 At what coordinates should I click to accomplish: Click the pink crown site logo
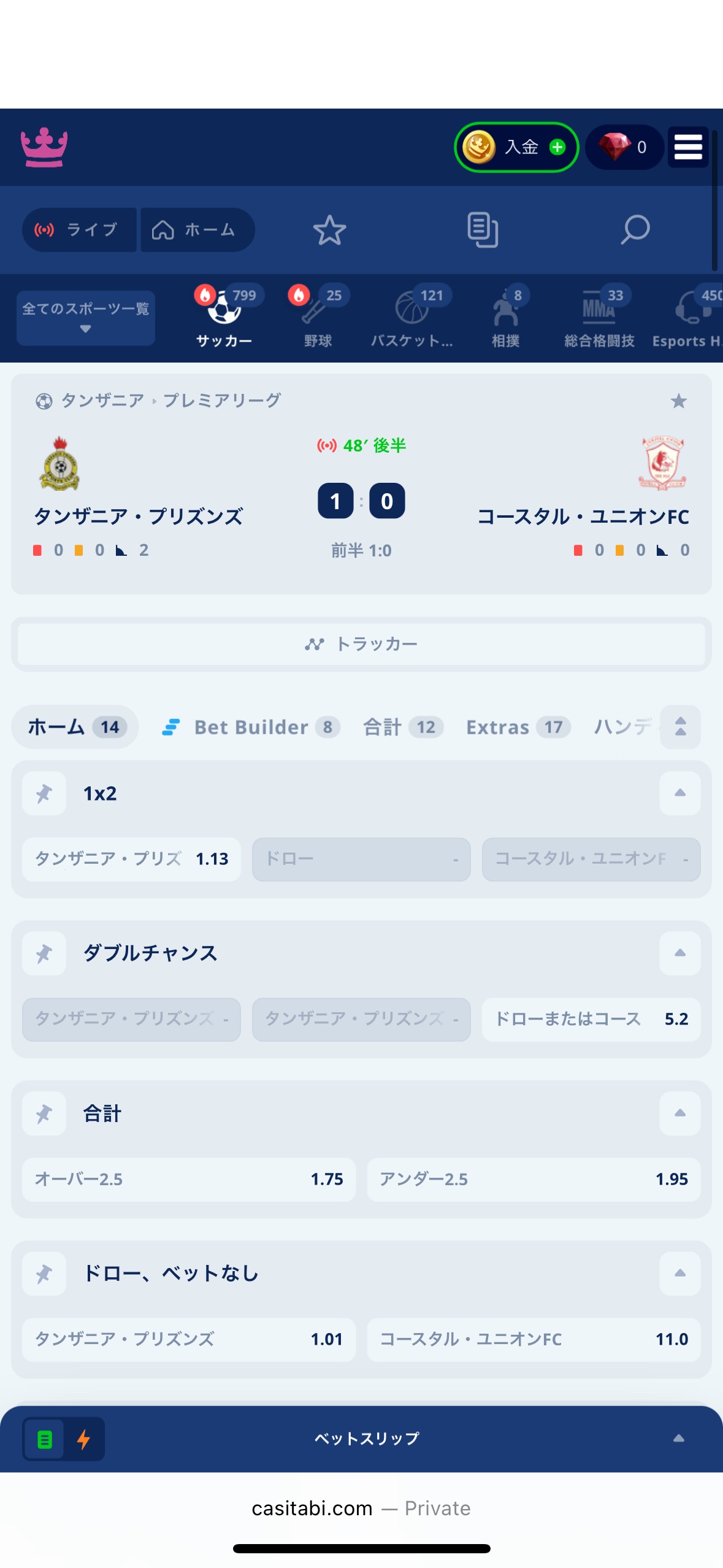pyautogui.click(x=43, y=147)
